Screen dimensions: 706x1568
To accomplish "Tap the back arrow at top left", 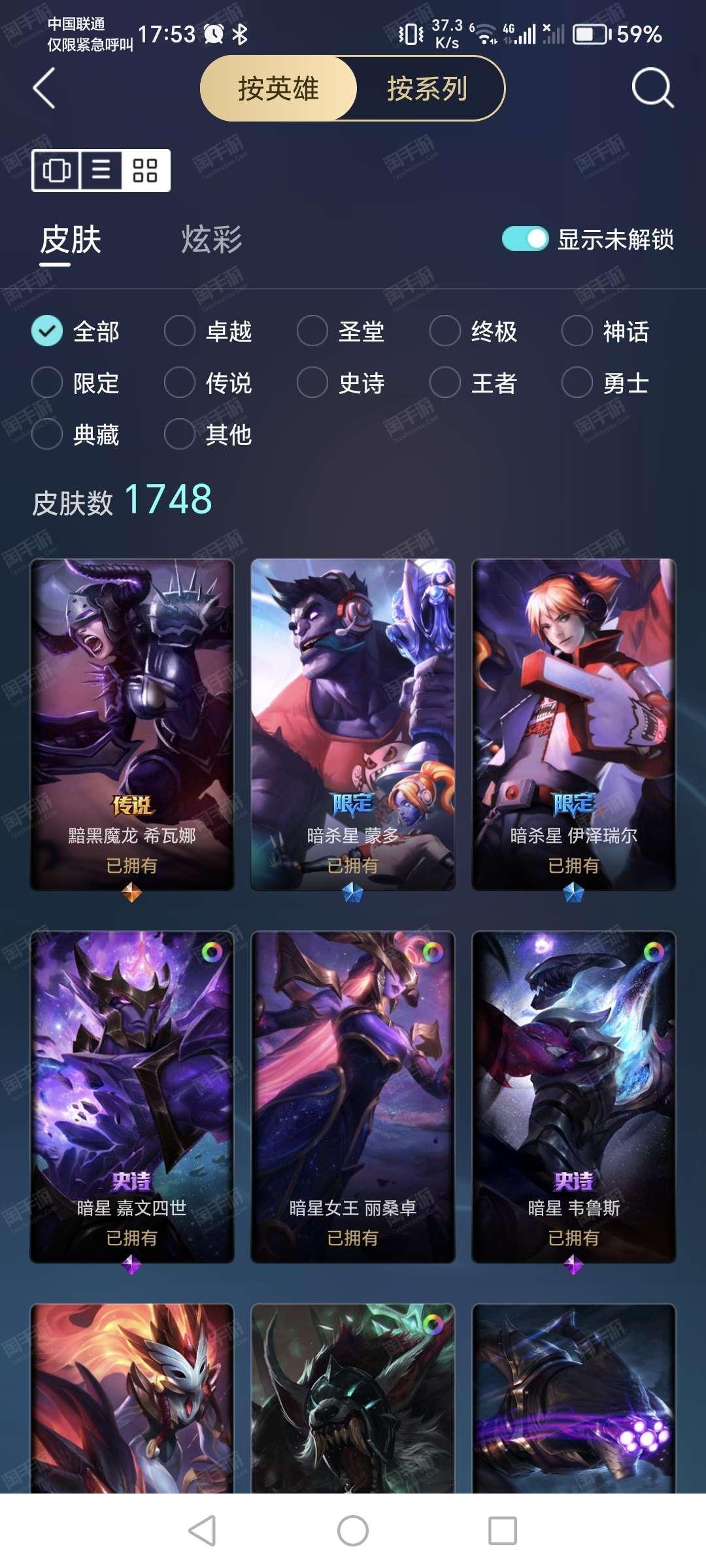I will pos(44,88).
